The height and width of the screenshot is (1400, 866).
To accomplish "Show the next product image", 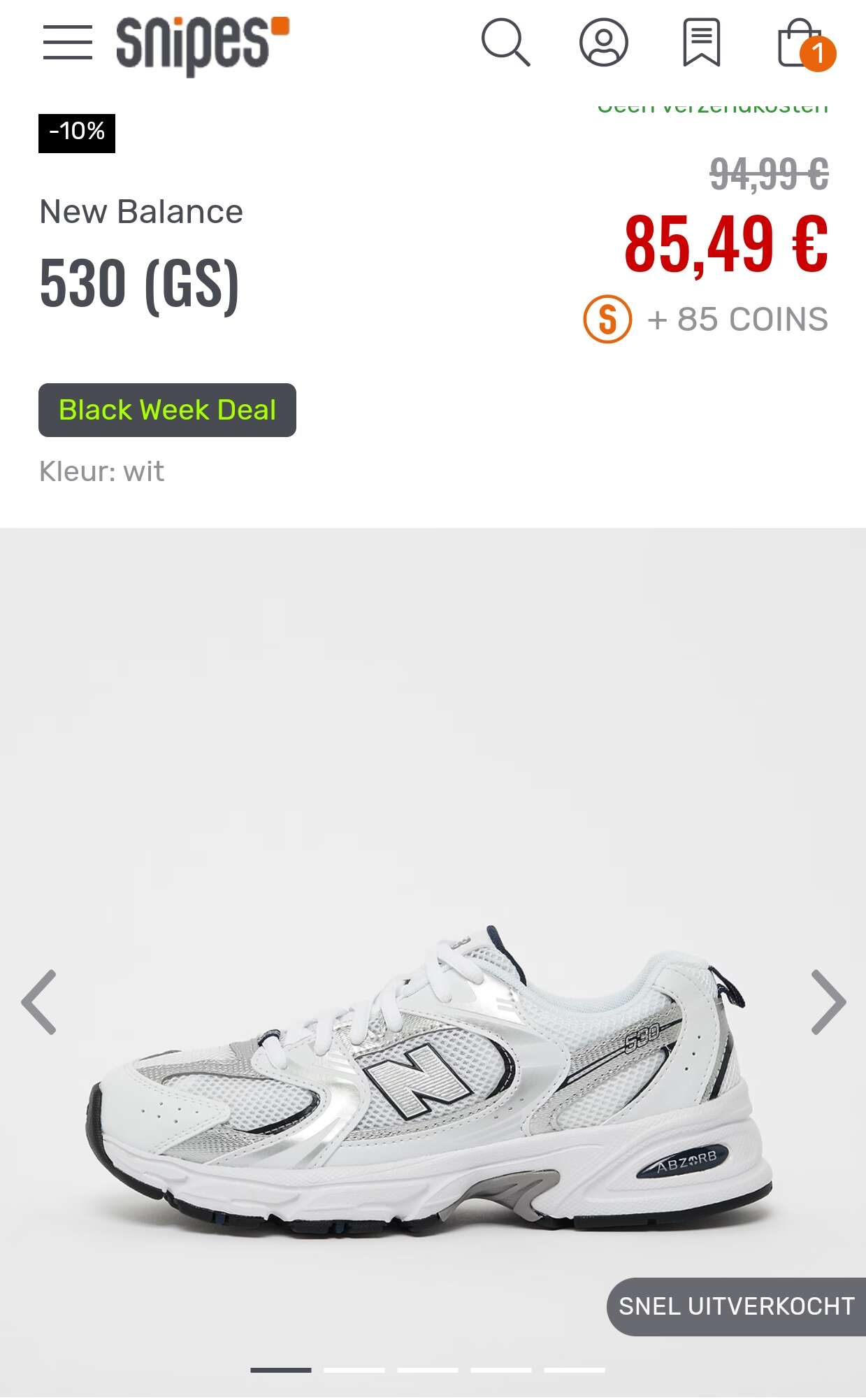I will tap(828, 1001).
